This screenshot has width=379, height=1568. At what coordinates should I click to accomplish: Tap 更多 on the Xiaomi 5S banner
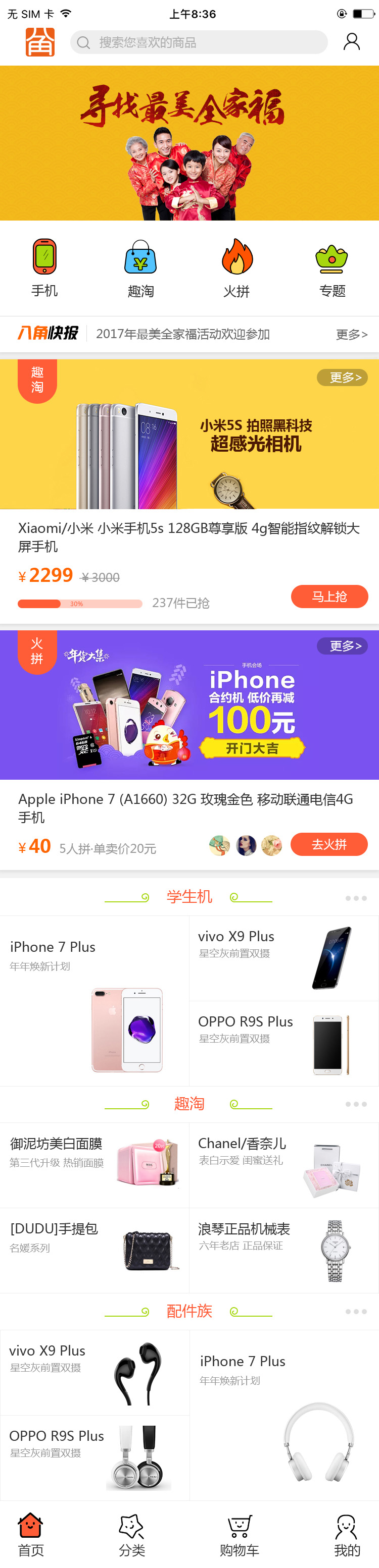(342, 377)
